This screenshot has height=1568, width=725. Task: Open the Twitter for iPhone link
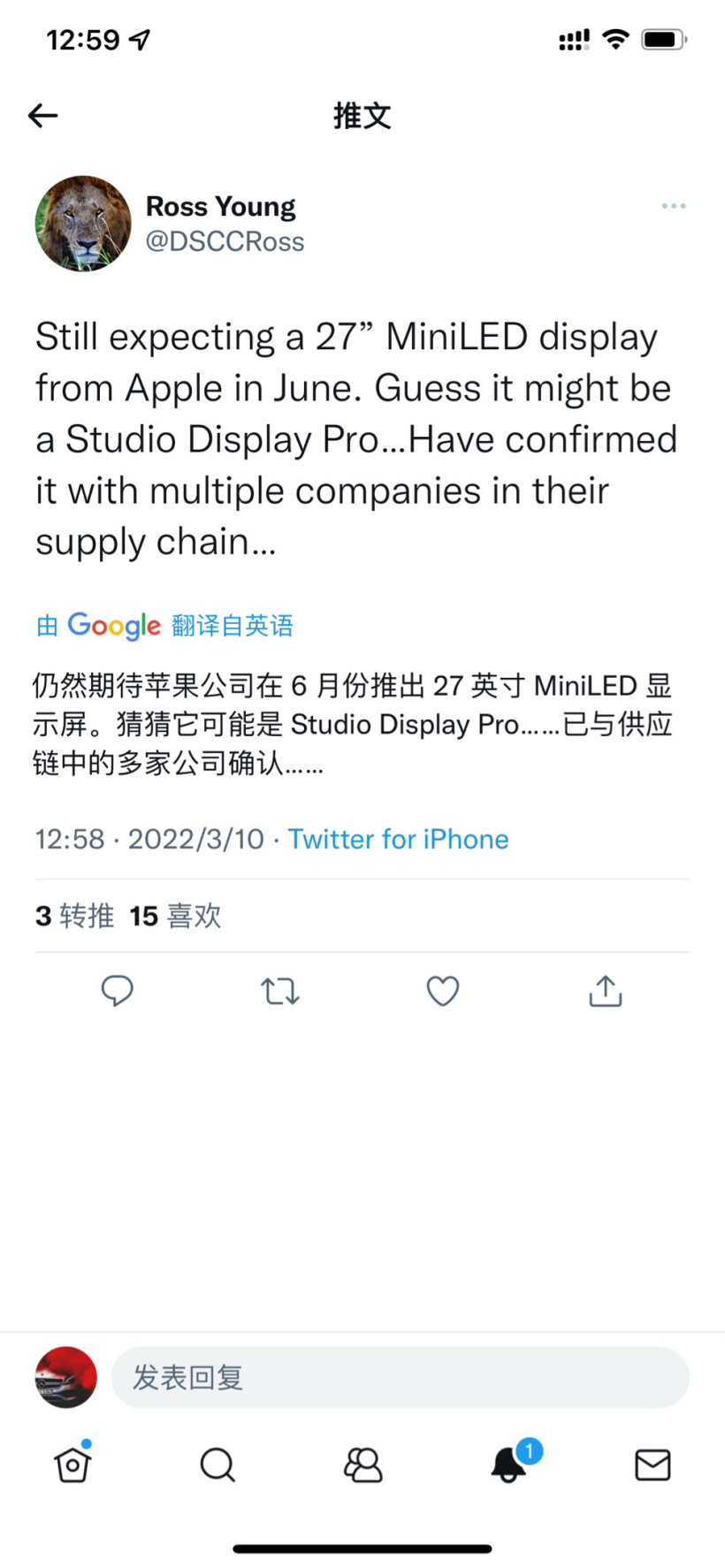398,839
